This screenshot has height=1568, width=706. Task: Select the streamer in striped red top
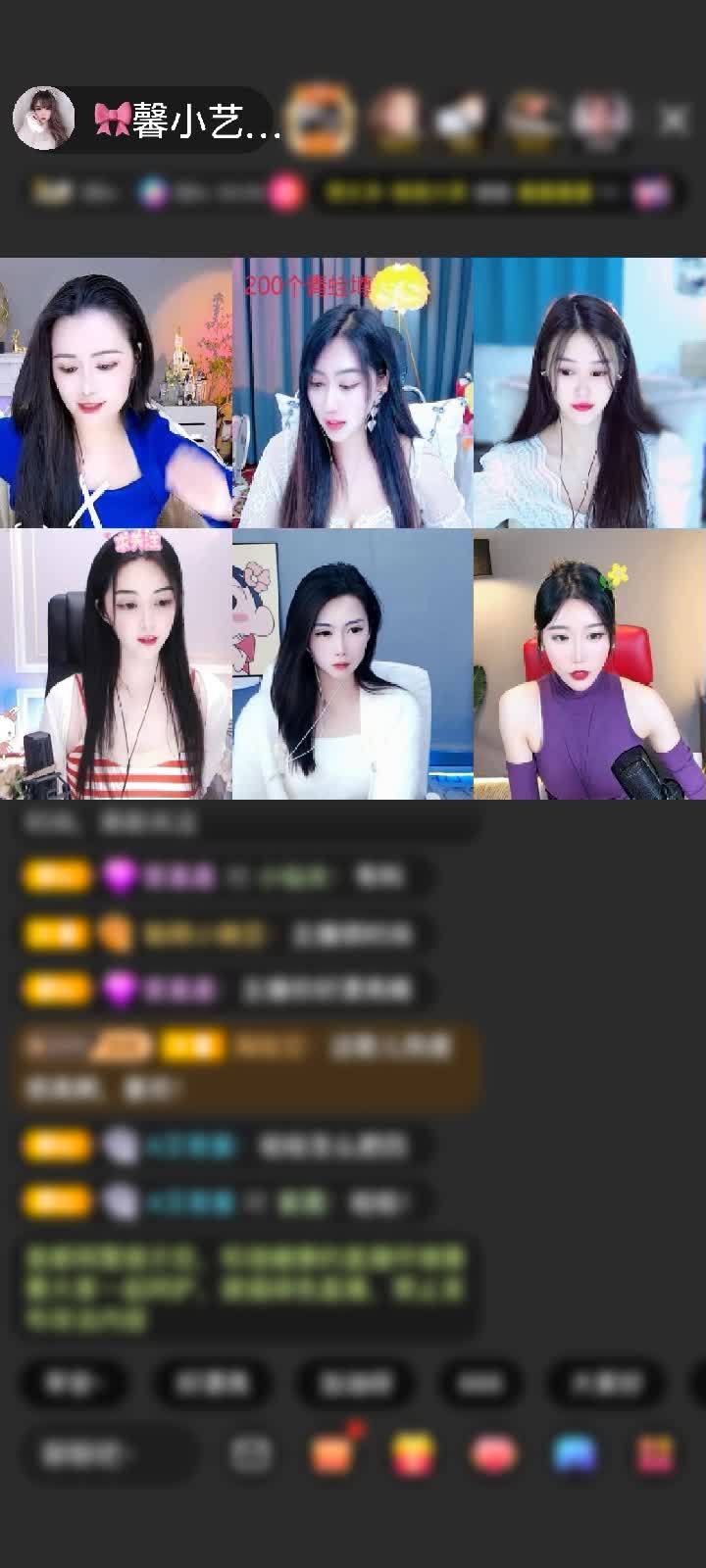click(116, 664)
